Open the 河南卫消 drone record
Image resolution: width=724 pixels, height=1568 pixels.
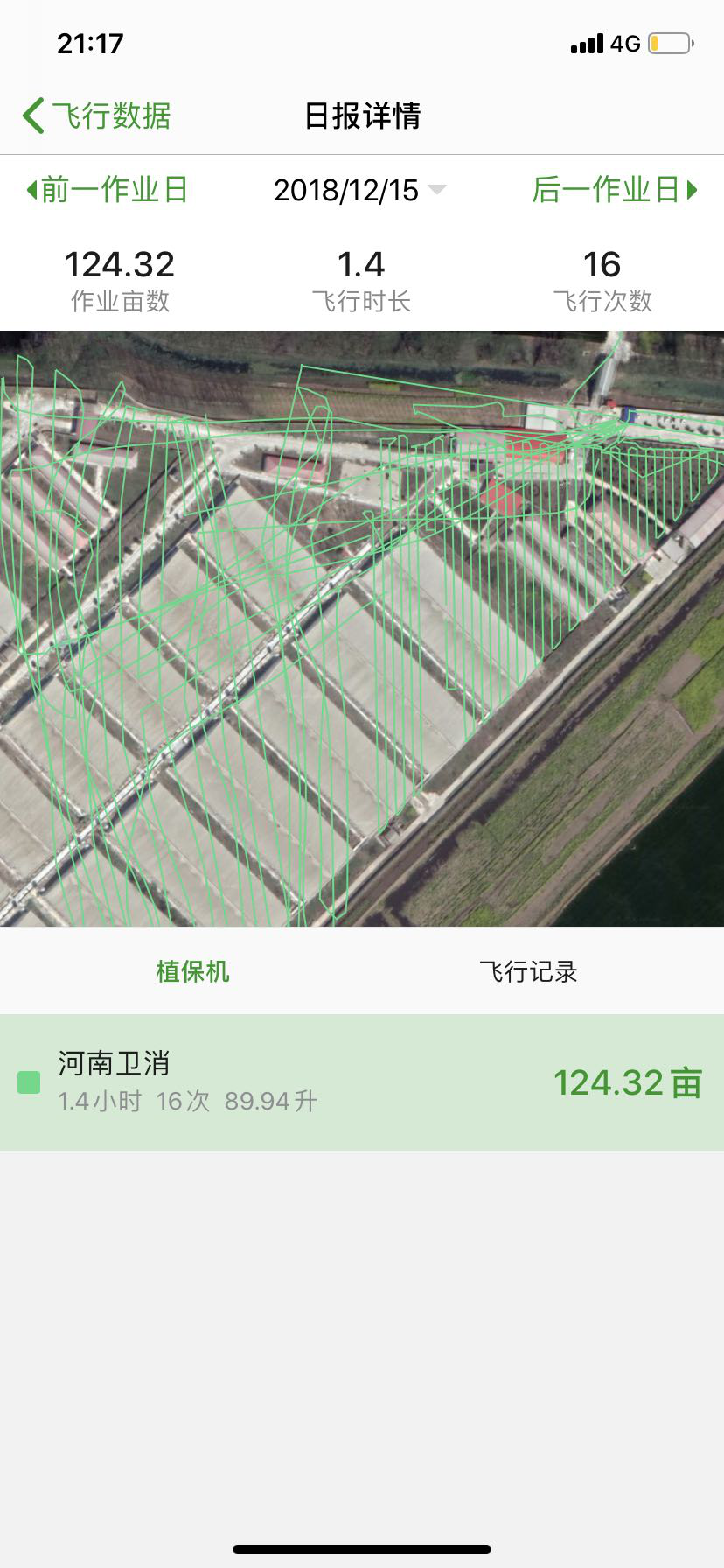click(361, 1082)
